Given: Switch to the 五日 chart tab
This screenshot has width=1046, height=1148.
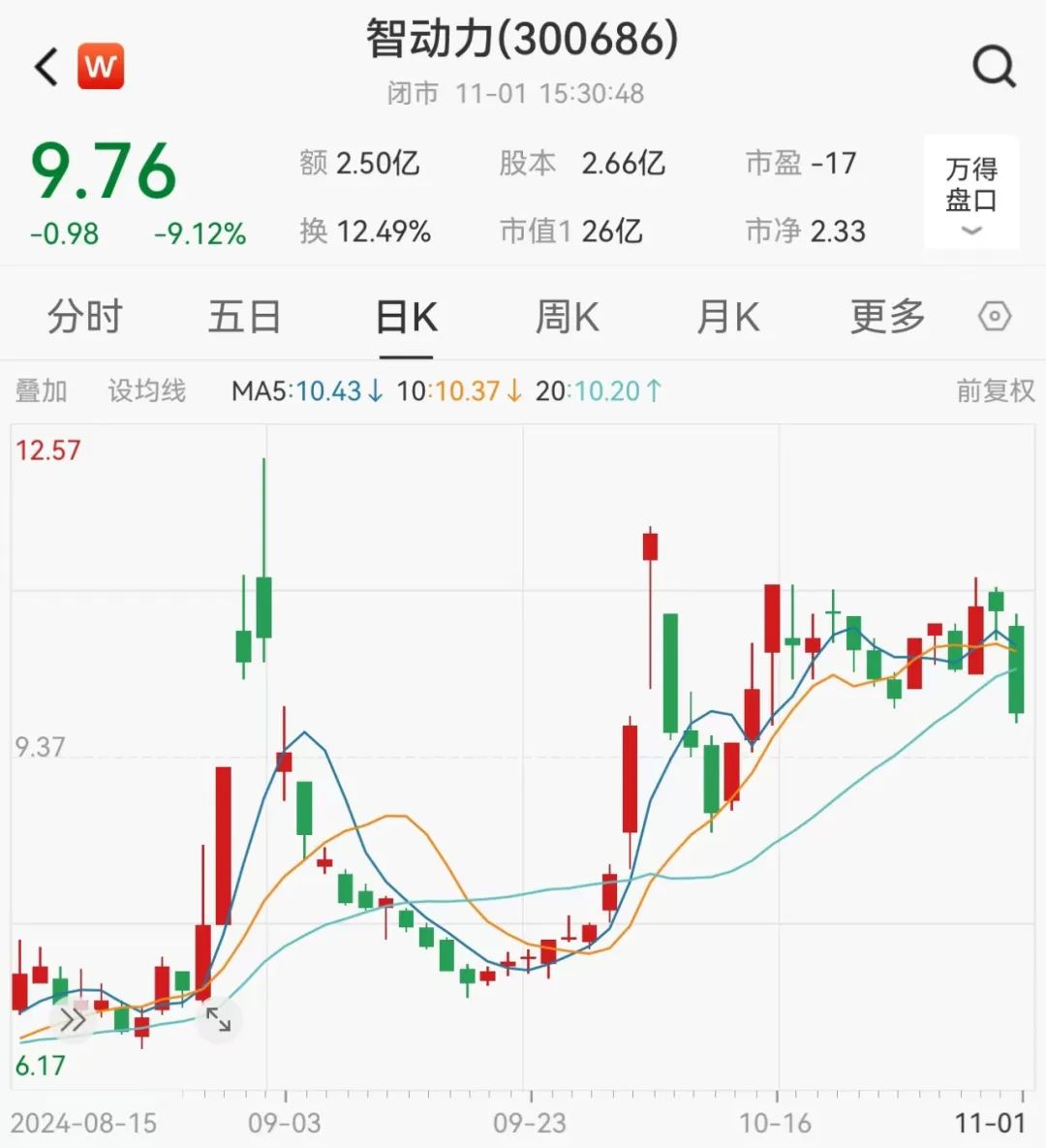Looking at the screenshot, I should [245, 317].
